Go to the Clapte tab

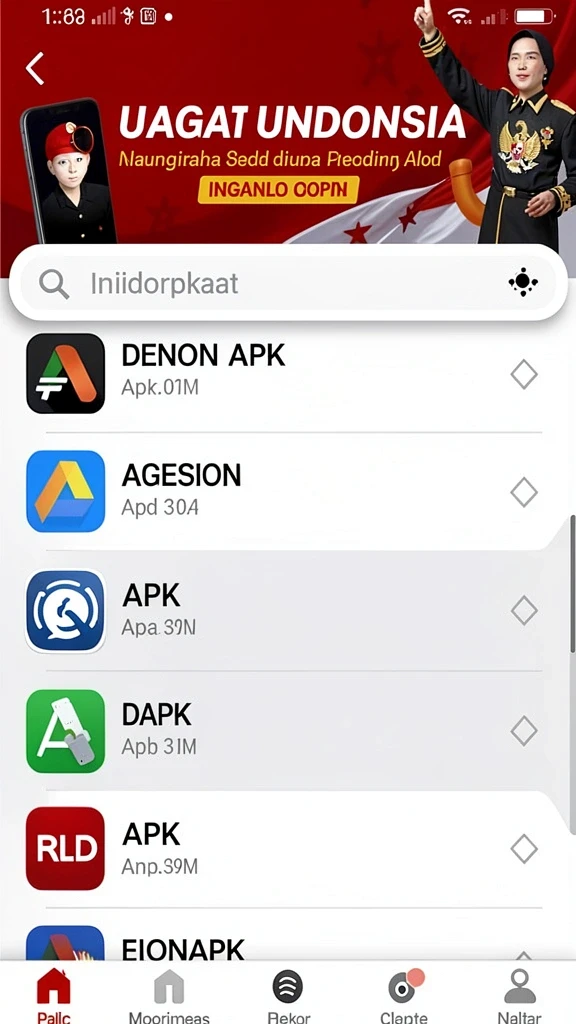click(x=404, y=994)
